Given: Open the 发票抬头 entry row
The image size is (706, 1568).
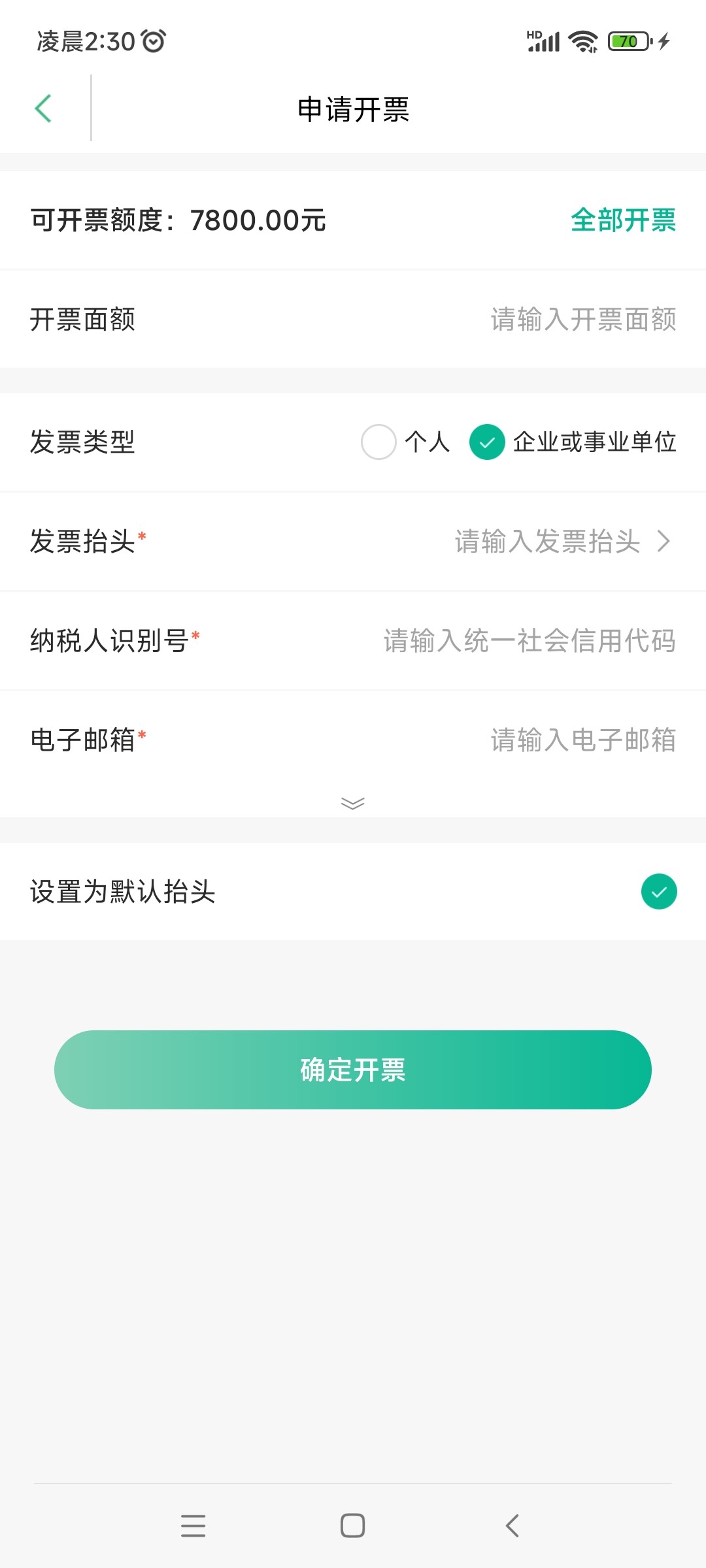Looking at the screenshot, I should tap(353, 542).
